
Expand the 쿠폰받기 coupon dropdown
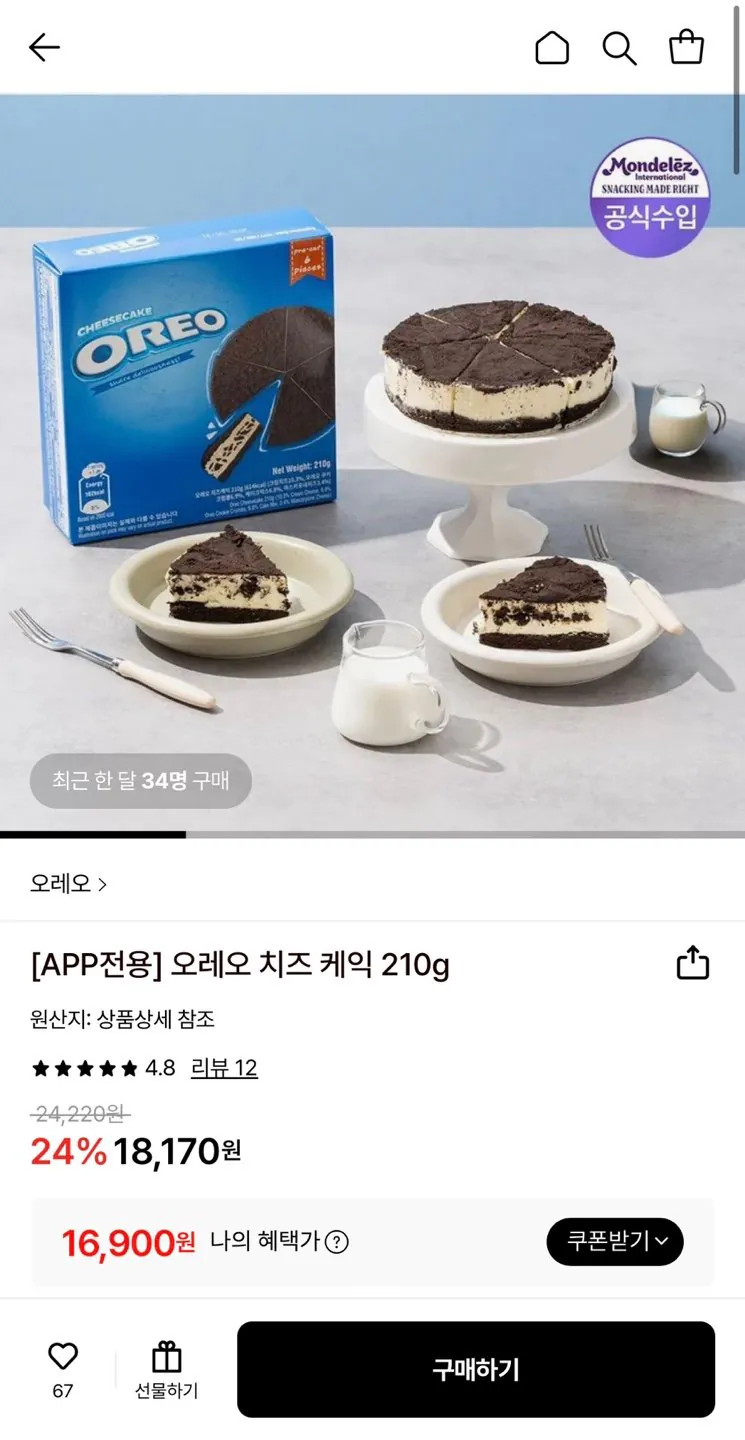pyautogui.click(x=614, y=1242)
